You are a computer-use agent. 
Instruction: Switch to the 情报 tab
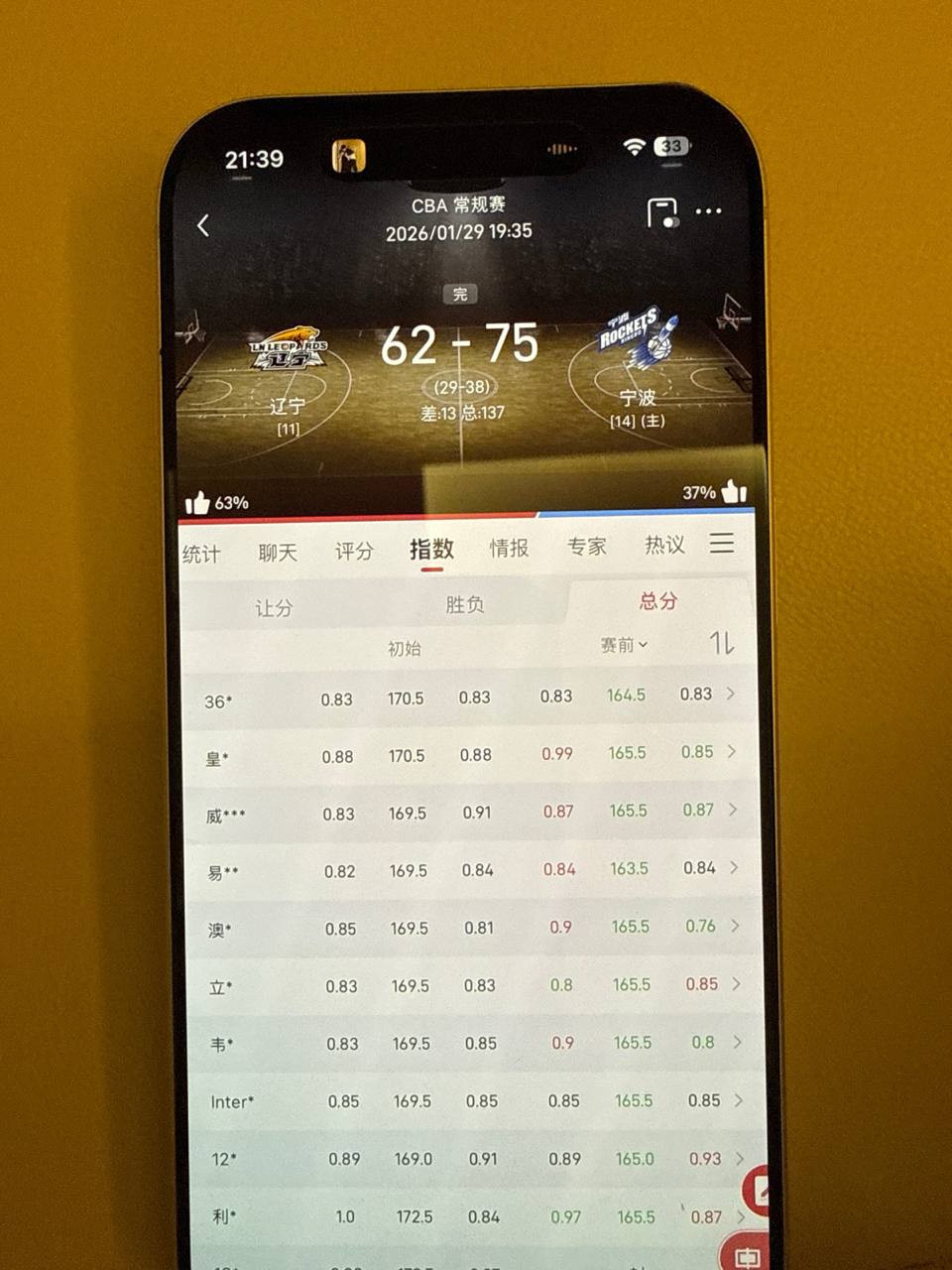click(x=509, y=548)
